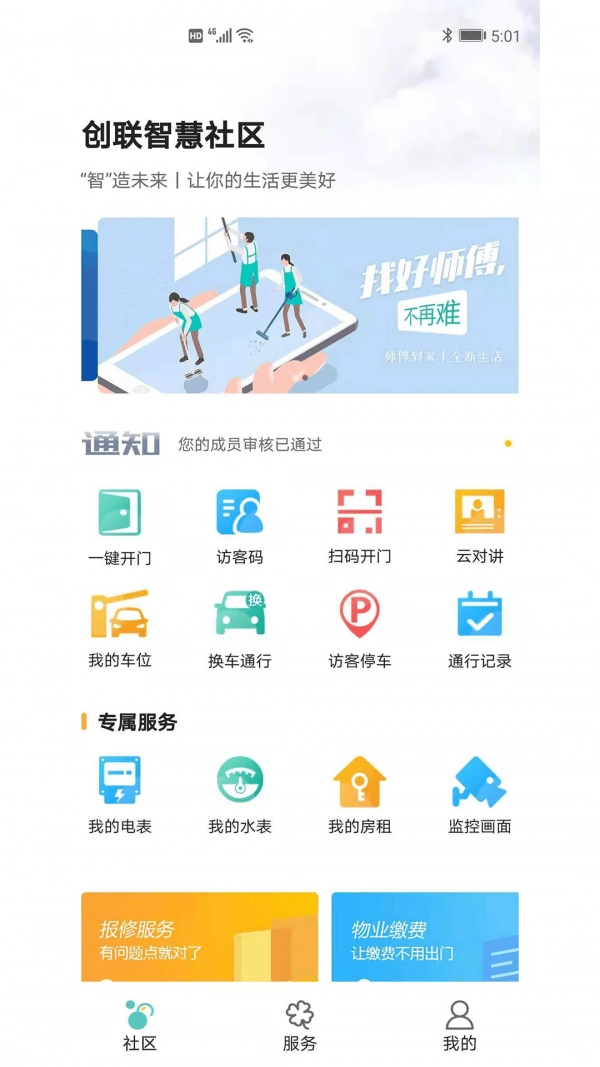View 监控画面 surveillance feed
This screenshot has width=600, height=1067.
(480, 795)
